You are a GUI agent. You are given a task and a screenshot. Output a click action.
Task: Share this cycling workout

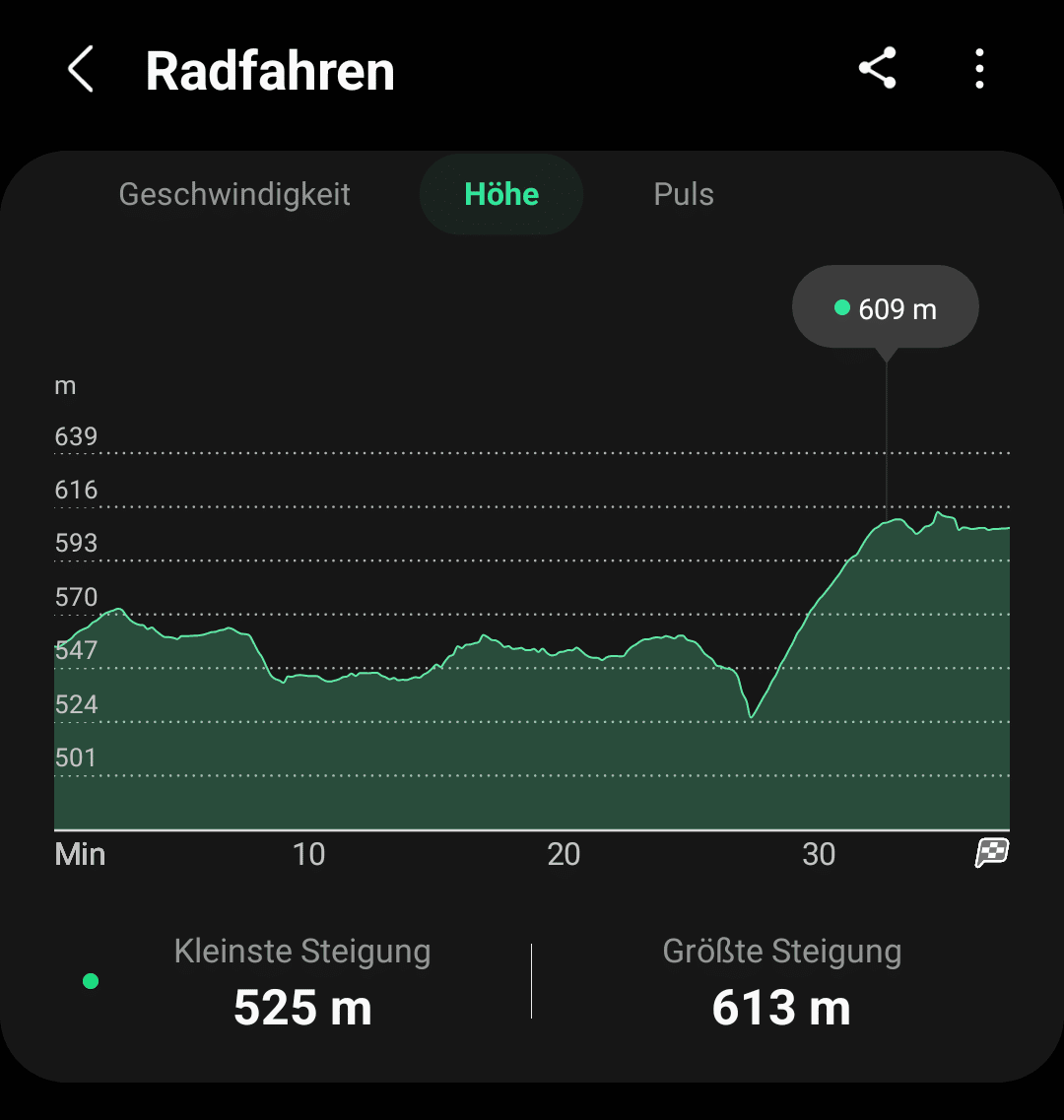click(877, 70)
